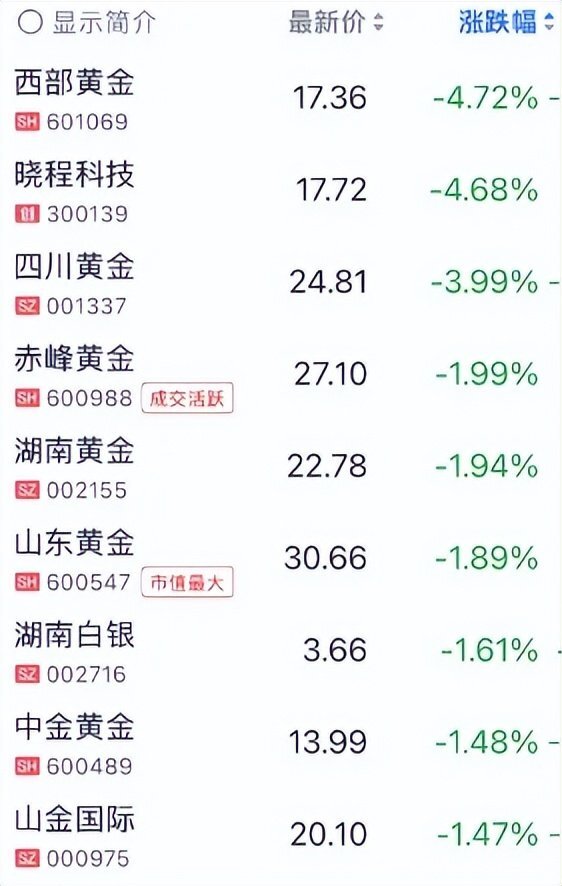Sort the list by 最新价
This screenshot has width=562, height=886.
[x=336, y=23]
